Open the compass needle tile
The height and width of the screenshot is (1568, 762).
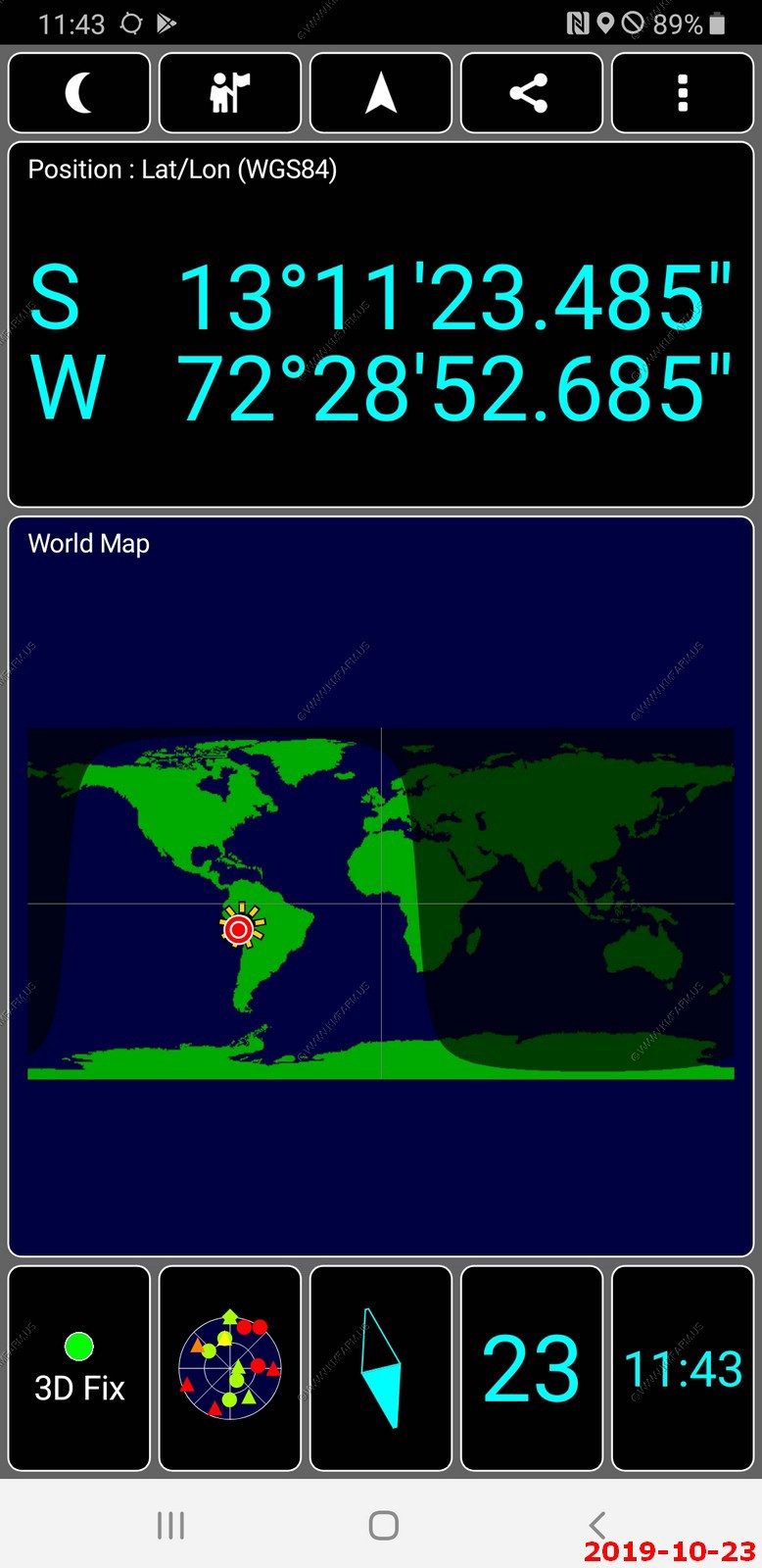pyautogui.click(x=381, y=1368)
